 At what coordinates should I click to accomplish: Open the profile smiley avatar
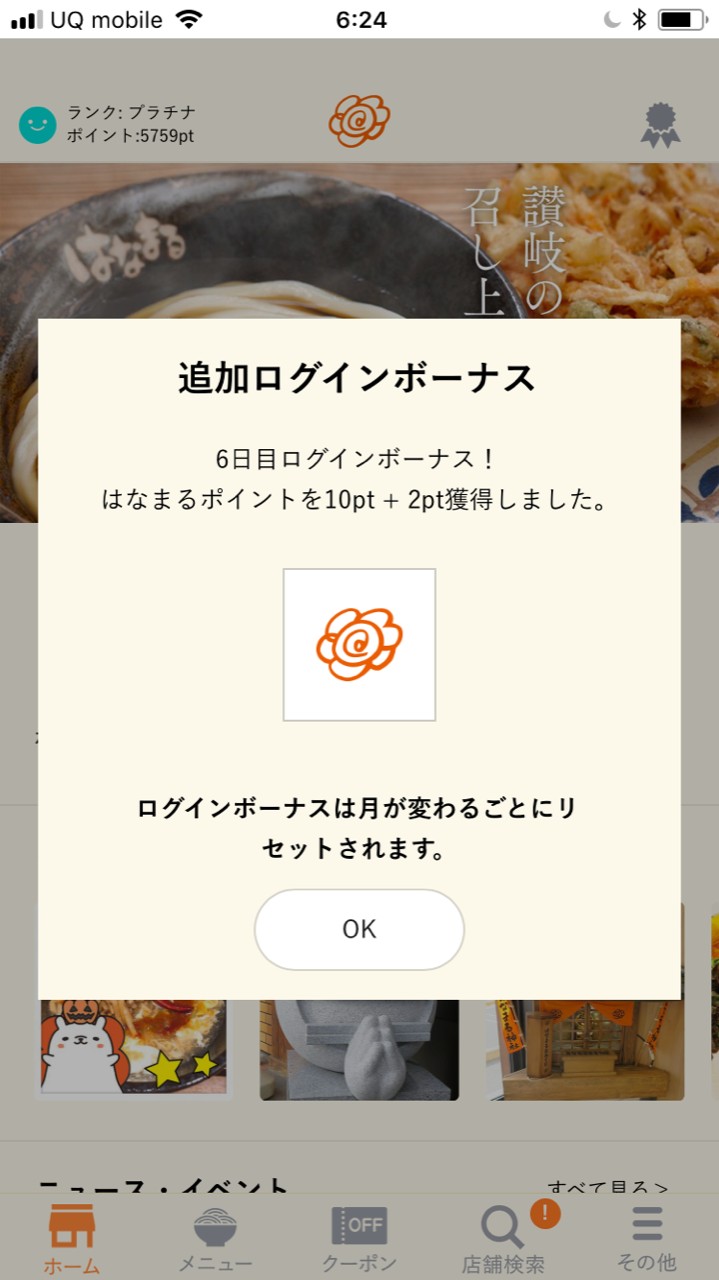point(38,125)
